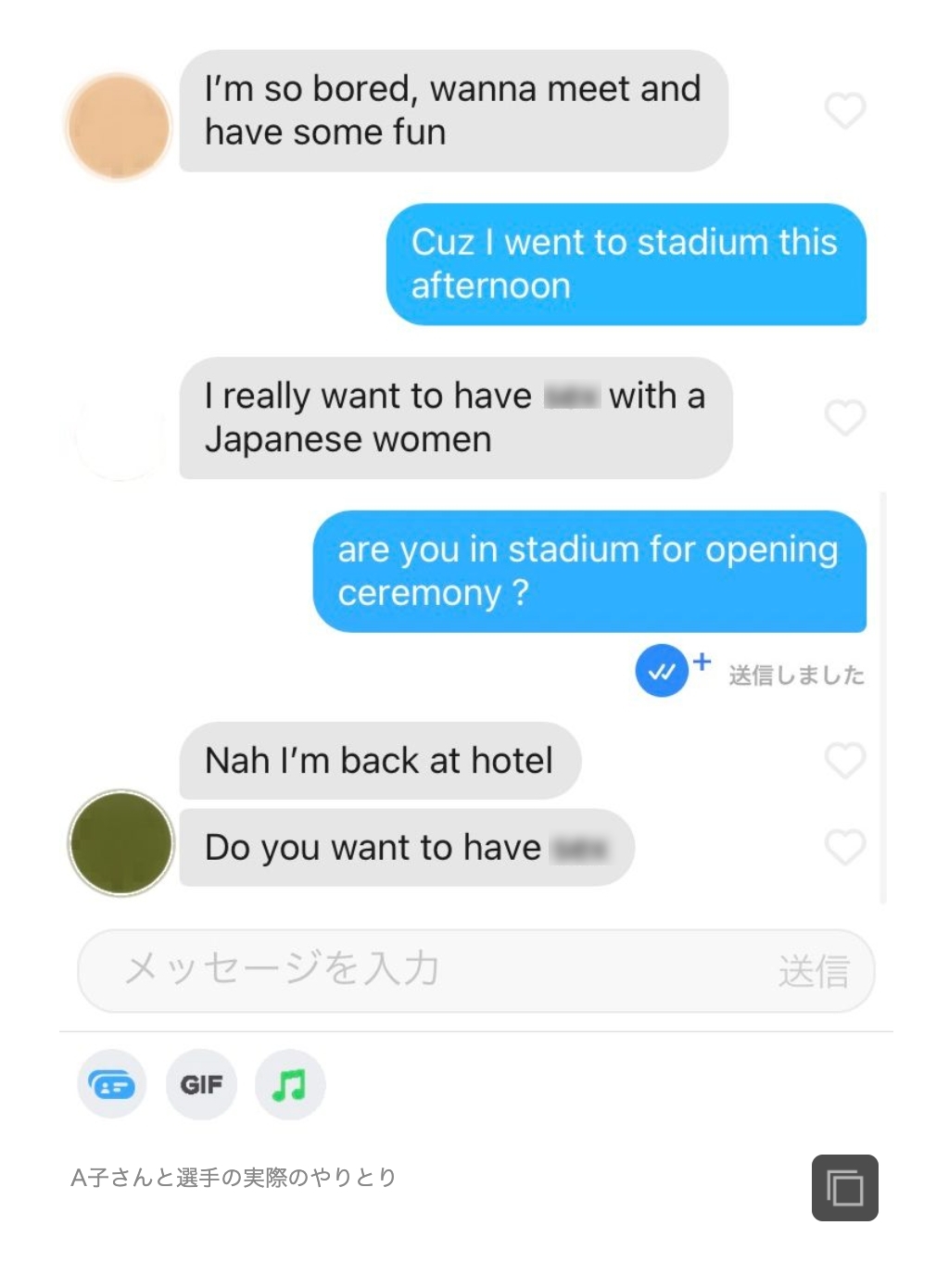Tap the 送信 send button

pos(814,972)
